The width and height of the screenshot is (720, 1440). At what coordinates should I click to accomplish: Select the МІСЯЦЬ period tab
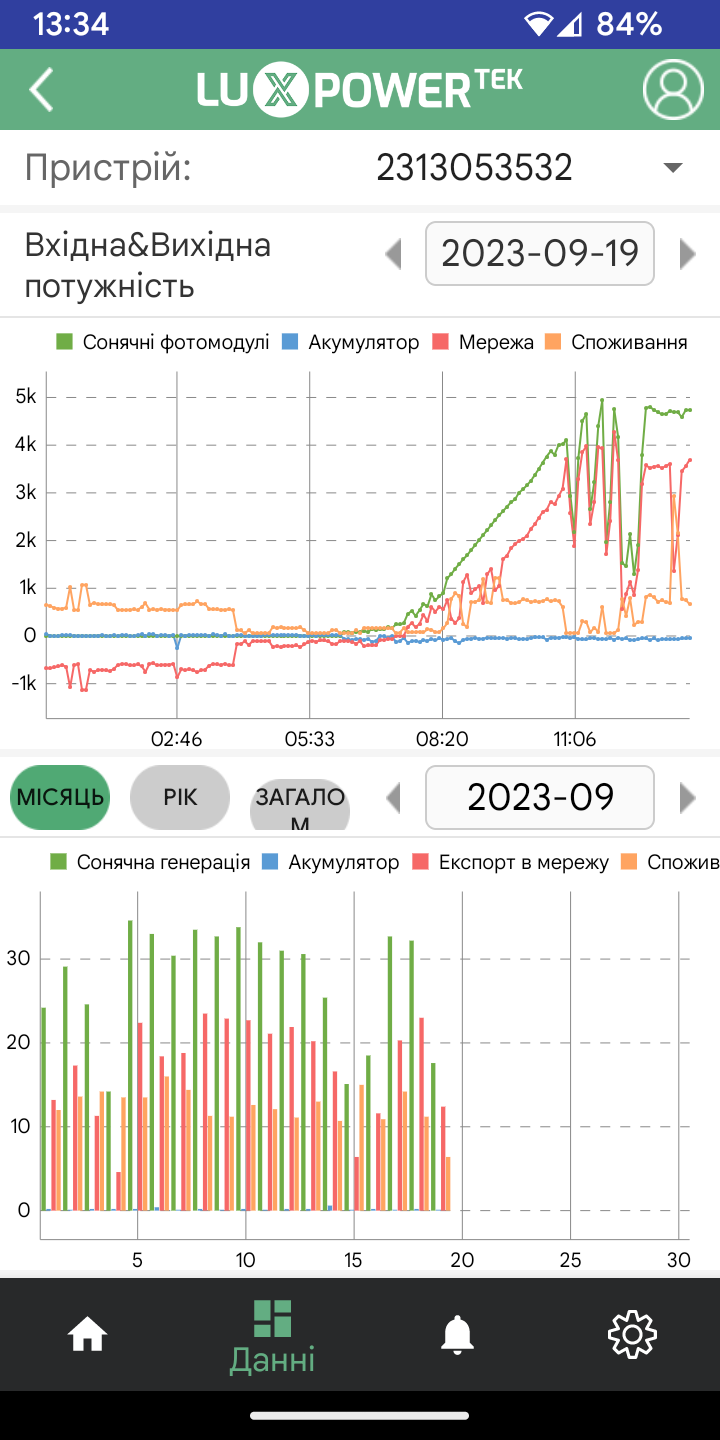[59, 797]
